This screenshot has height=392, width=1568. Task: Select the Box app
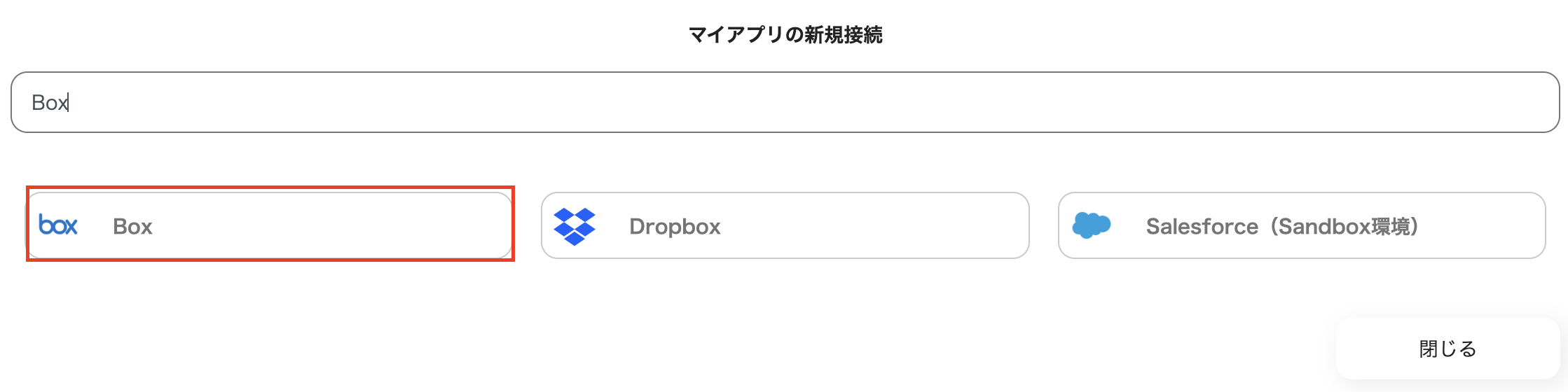pos(270,225)
